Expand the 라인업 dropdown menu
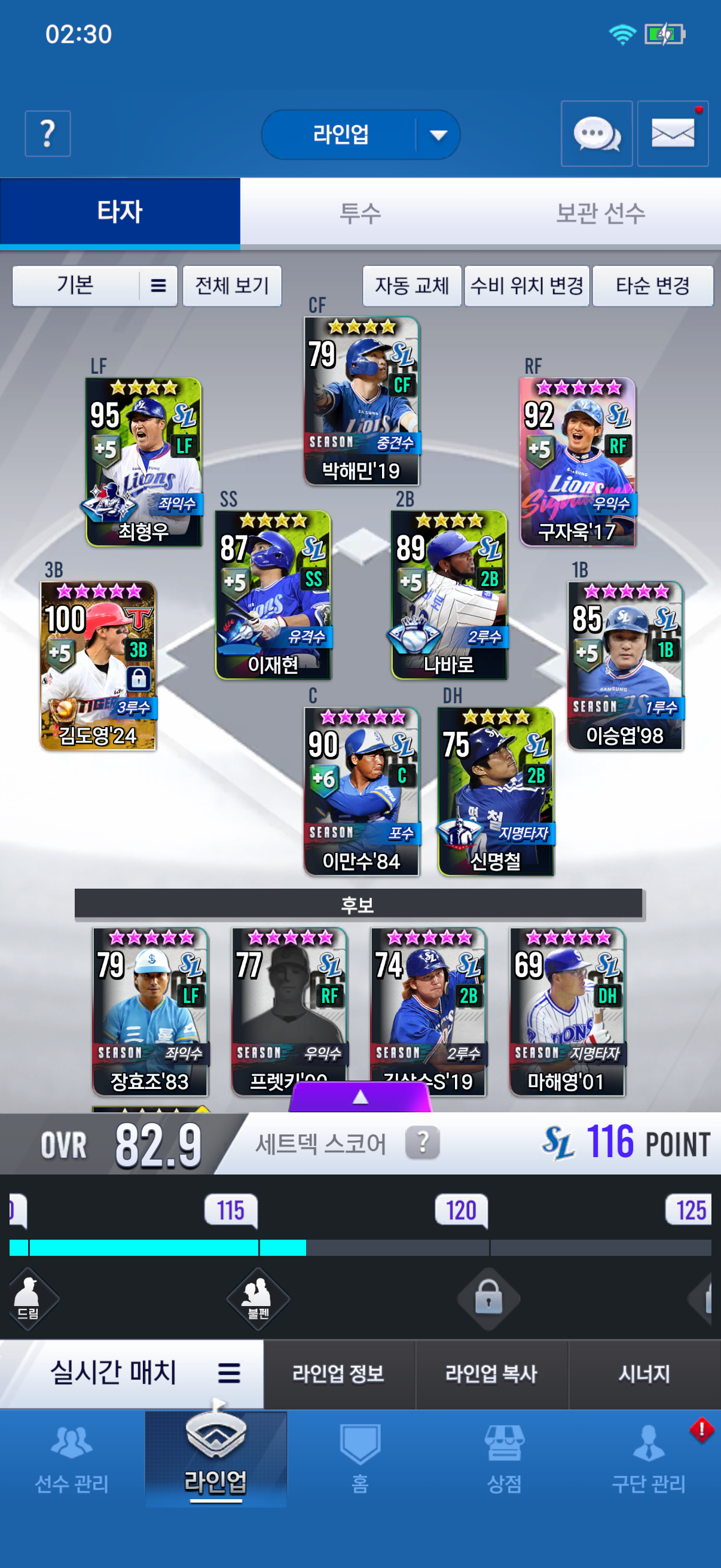Image resolution: width=721 pixels, height=1568 pixels. click(438, 135)
